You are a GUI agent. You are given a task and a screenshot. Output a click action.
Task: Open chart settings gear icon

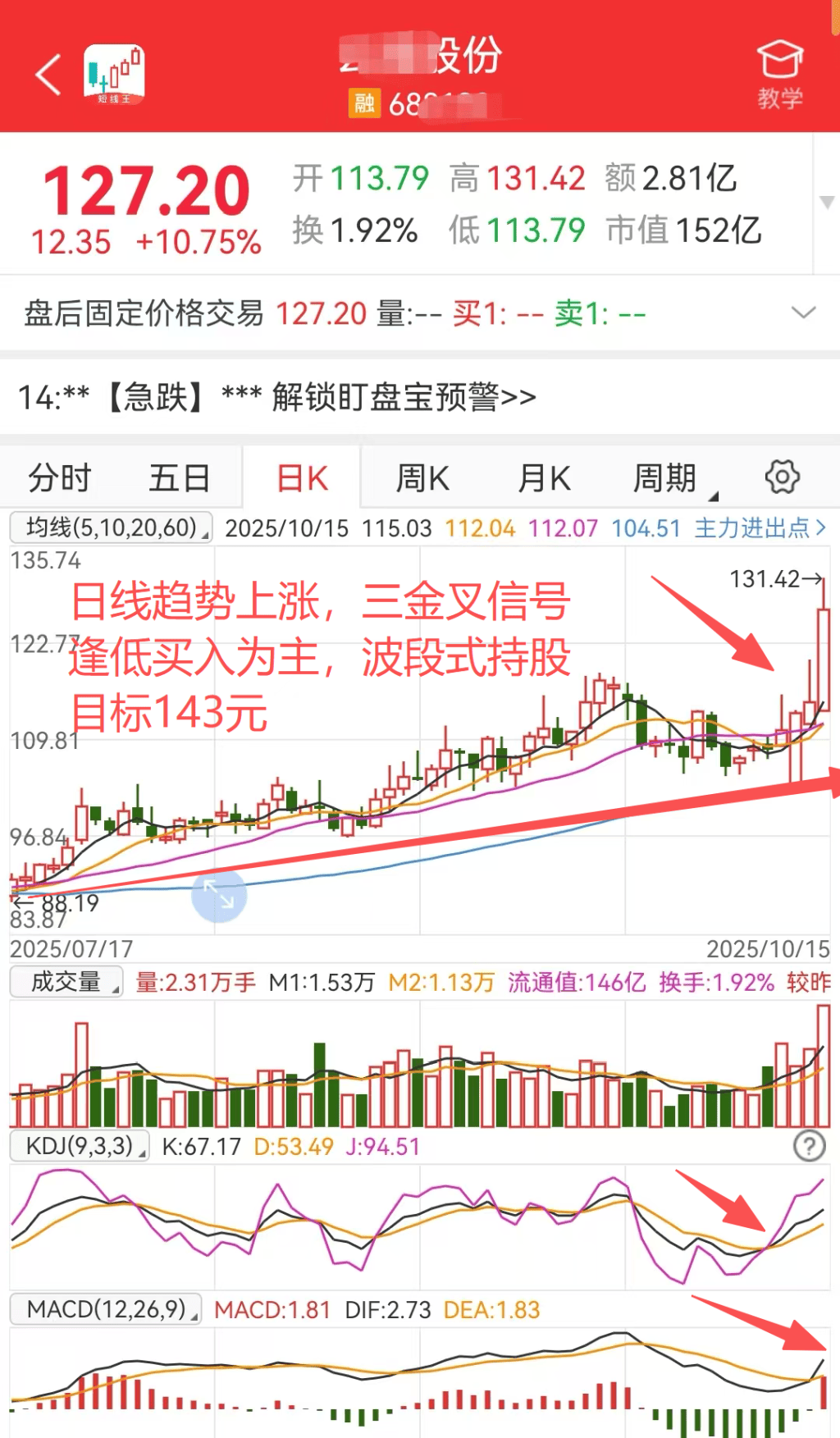[782, 477]
